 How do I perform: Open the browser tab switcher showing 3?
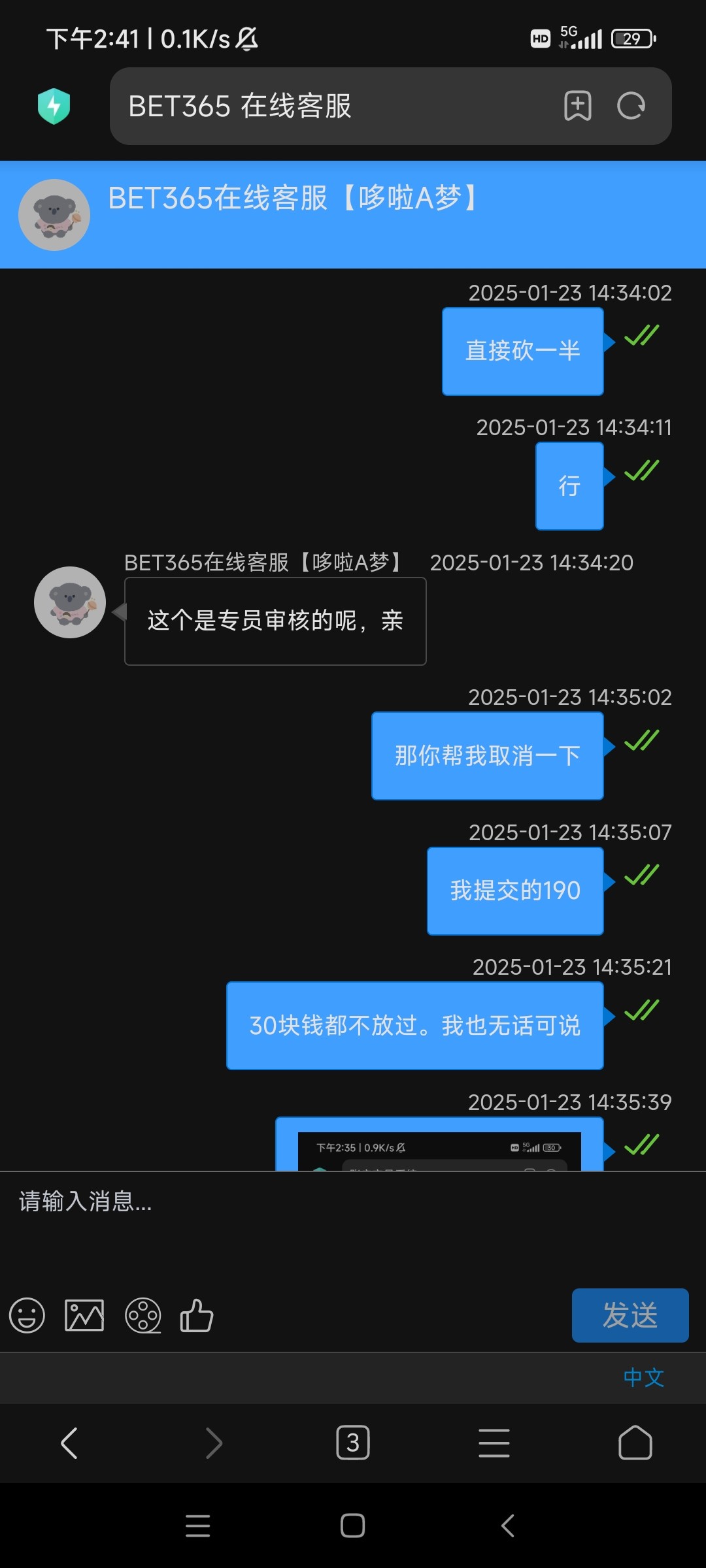click(x=353, y=1443)
